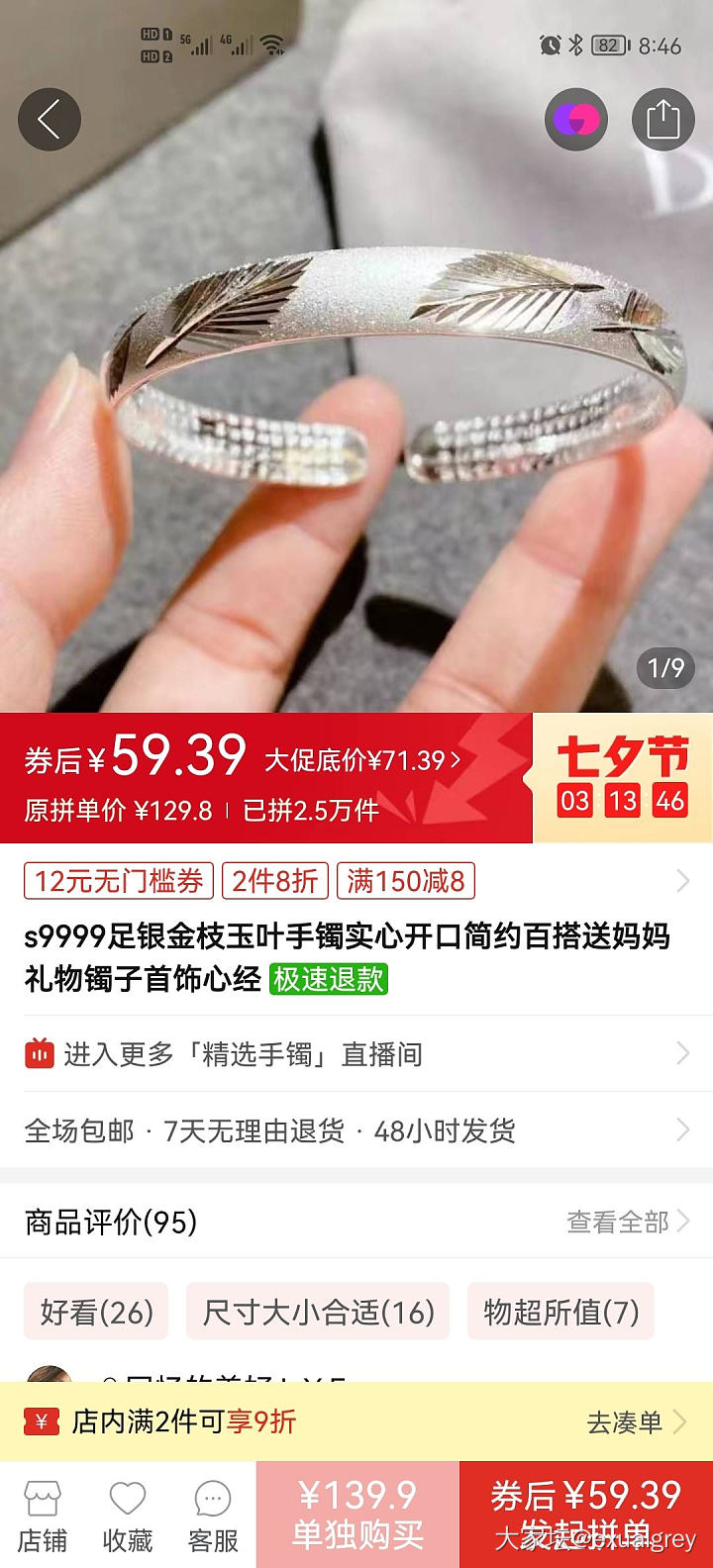The width and height of the screenshot is (713, 1568).
Task: View all reviews via 查看全部
Action: [626, 1223]
